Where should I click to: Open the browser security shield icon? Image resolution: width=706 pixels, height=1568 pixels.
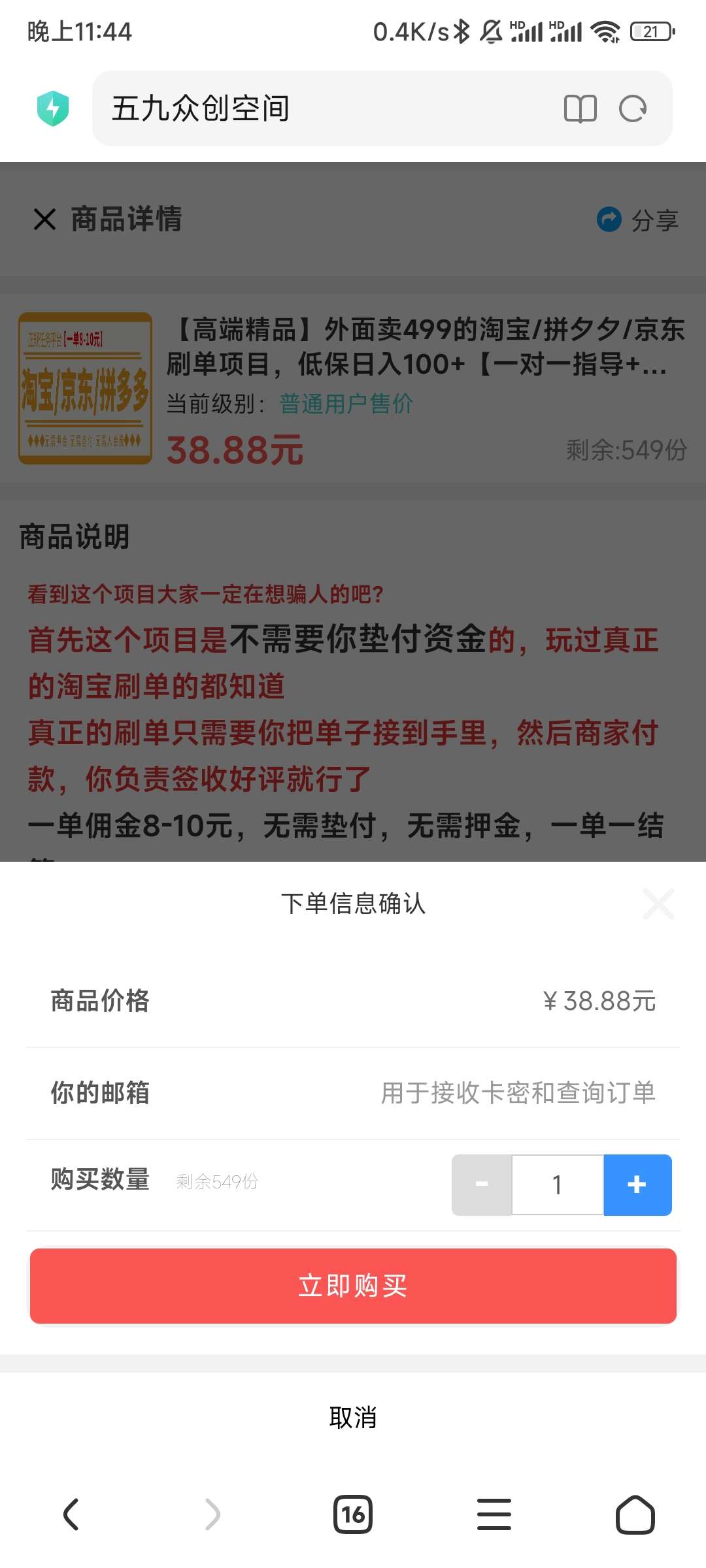pos(53,108)
